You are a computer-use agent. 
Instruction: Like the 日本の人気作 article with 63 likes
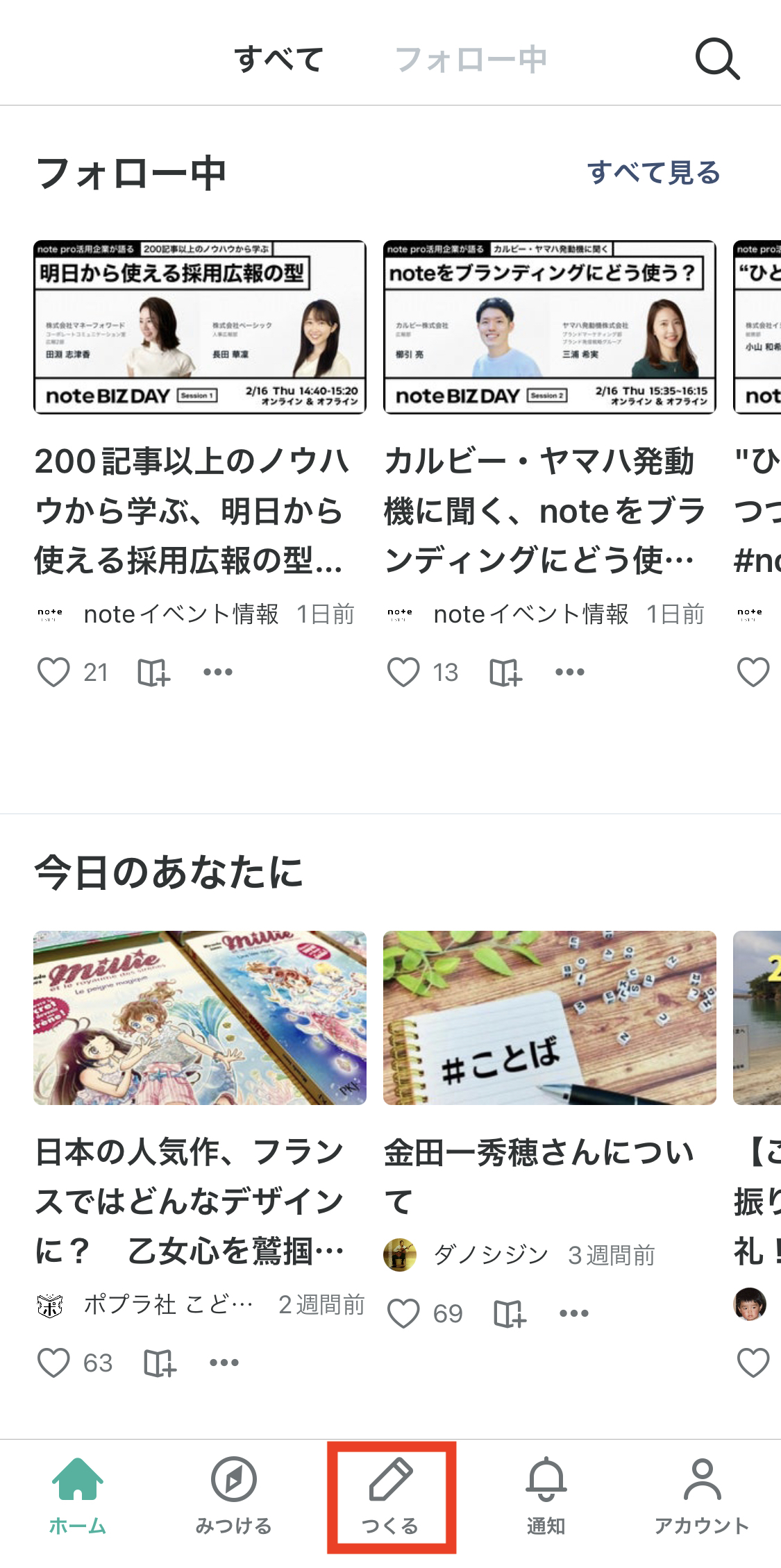coord(53,1363)
